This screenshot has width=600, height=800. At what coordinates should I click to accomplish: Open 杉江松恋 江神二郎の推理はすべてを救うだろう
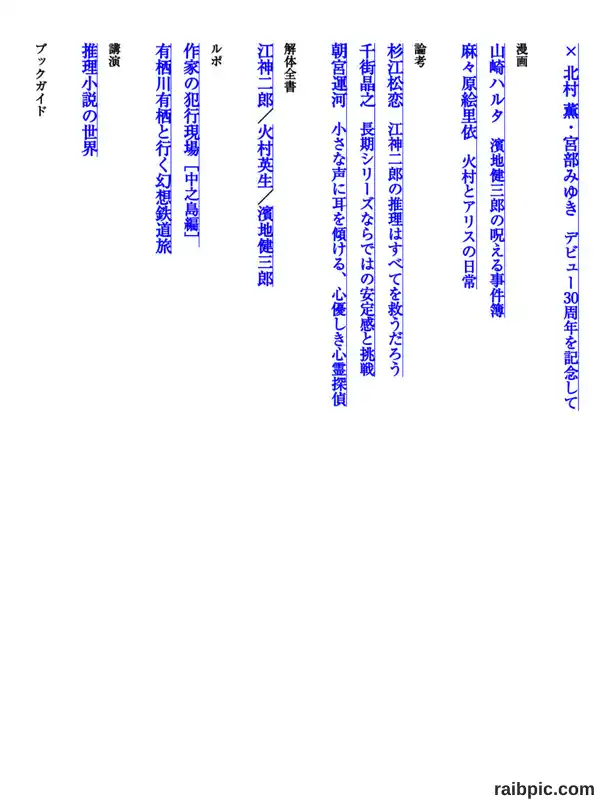tap(395, 210)
